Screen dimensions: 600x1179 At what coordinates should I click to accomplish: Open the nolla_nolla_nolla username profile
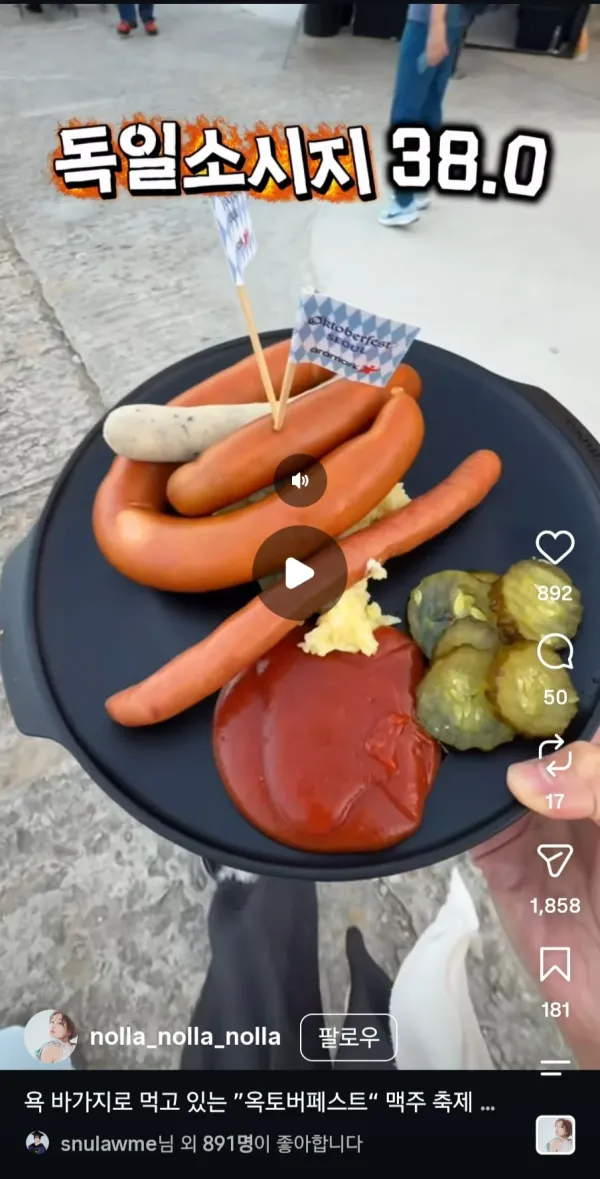click(x=185, y=1038)
